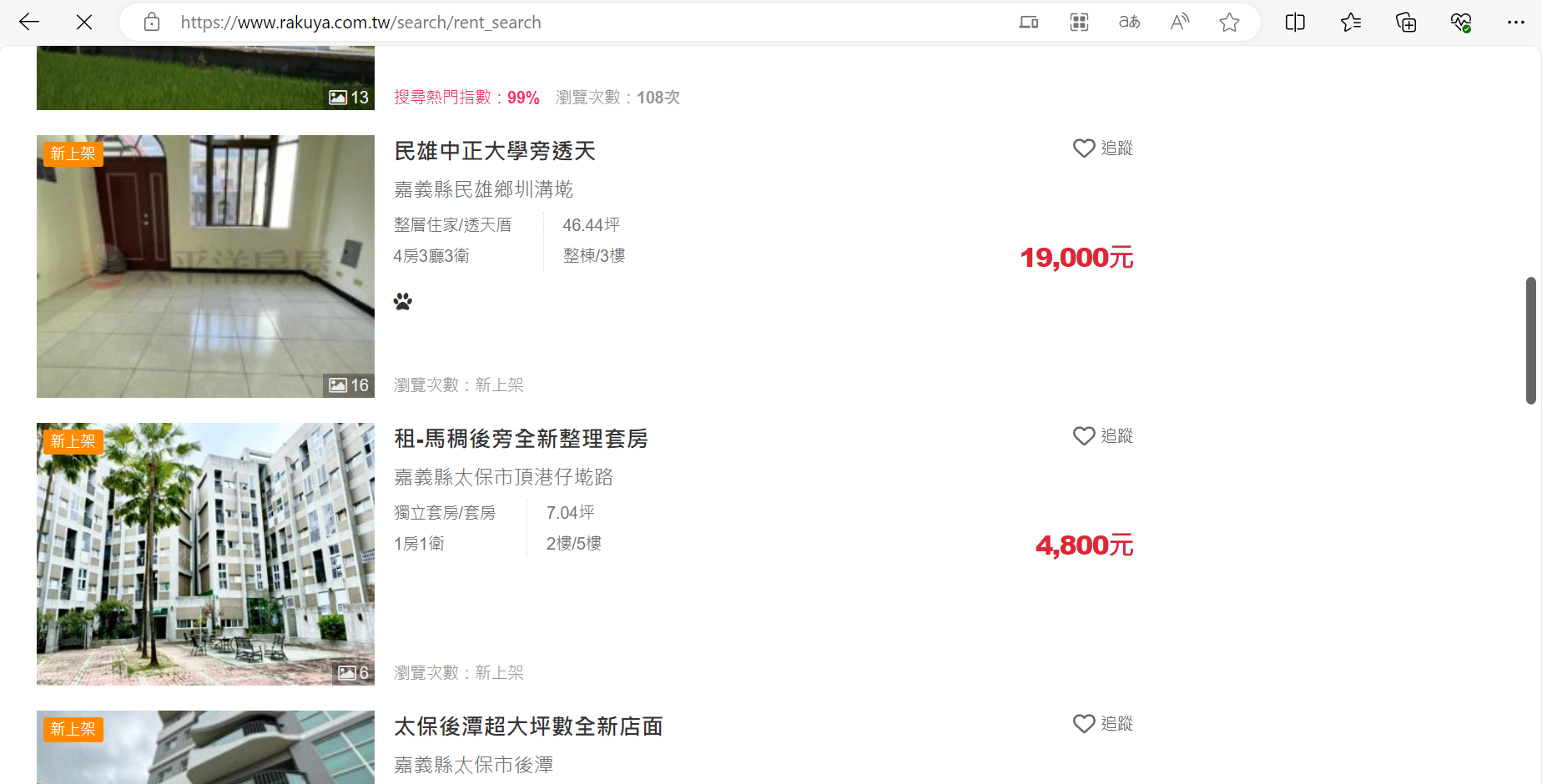Image resolution: width=1542 pixels, height=784 pixels.
Task: View photos of the 19,000元 house
Action: pyautogui.click(x=205, y=266)
